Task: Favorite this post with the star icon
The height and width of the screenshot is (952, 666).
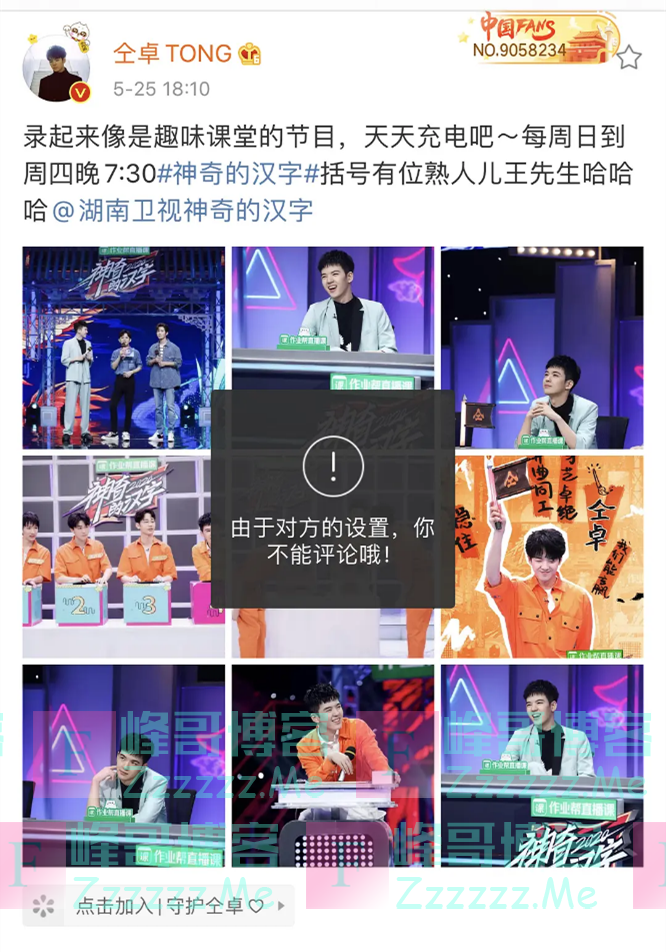Action: pyautogui.click(x=628, y=57)
